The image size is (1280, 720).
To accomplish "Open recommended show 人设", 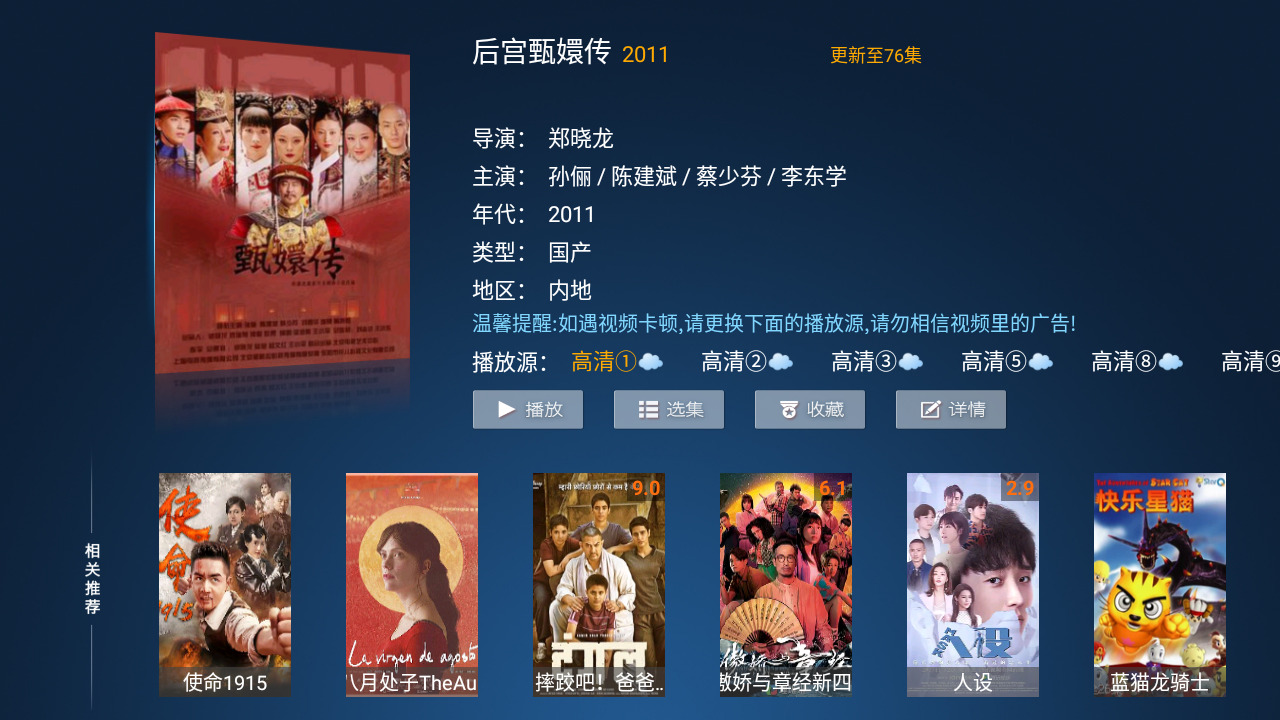I will [x=973, y=584].
